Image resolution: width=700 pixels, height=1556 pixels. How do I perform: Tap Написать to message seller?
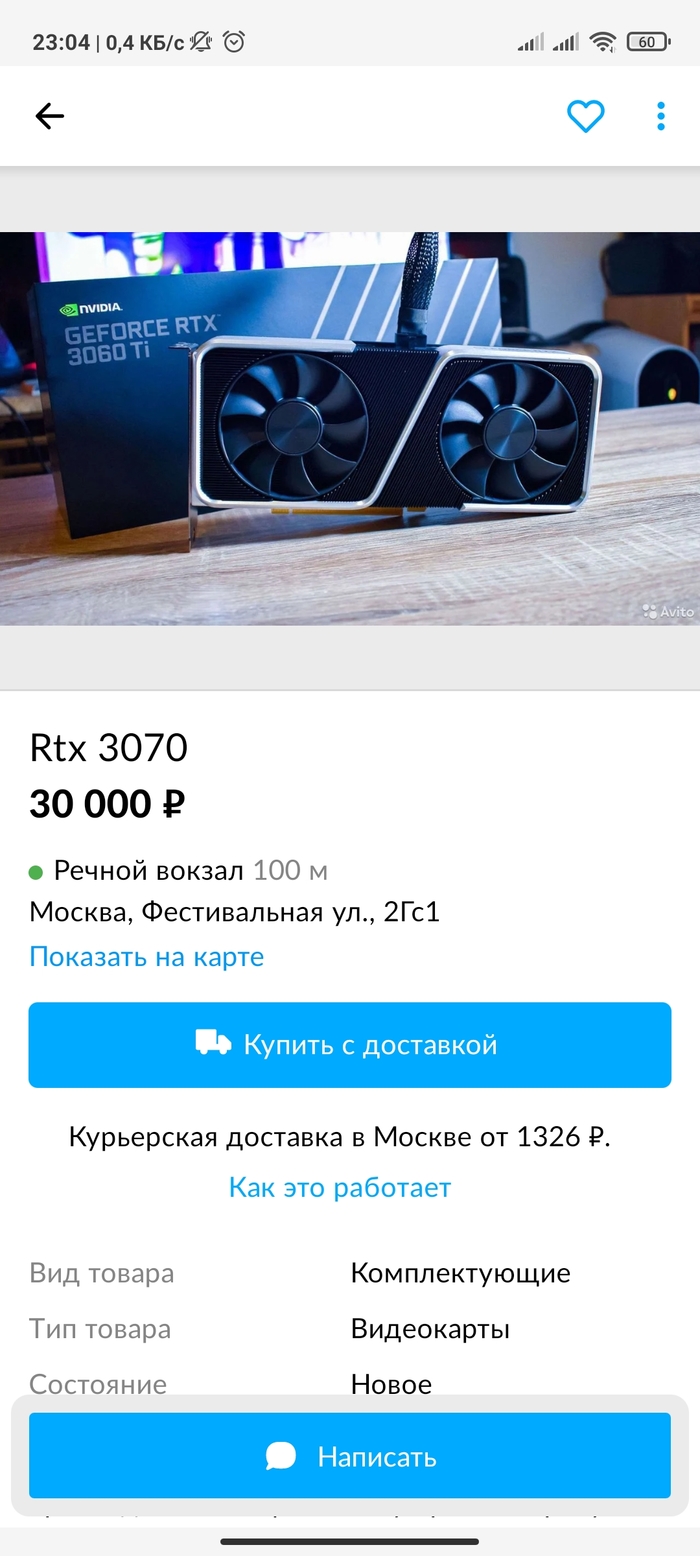349,1456
